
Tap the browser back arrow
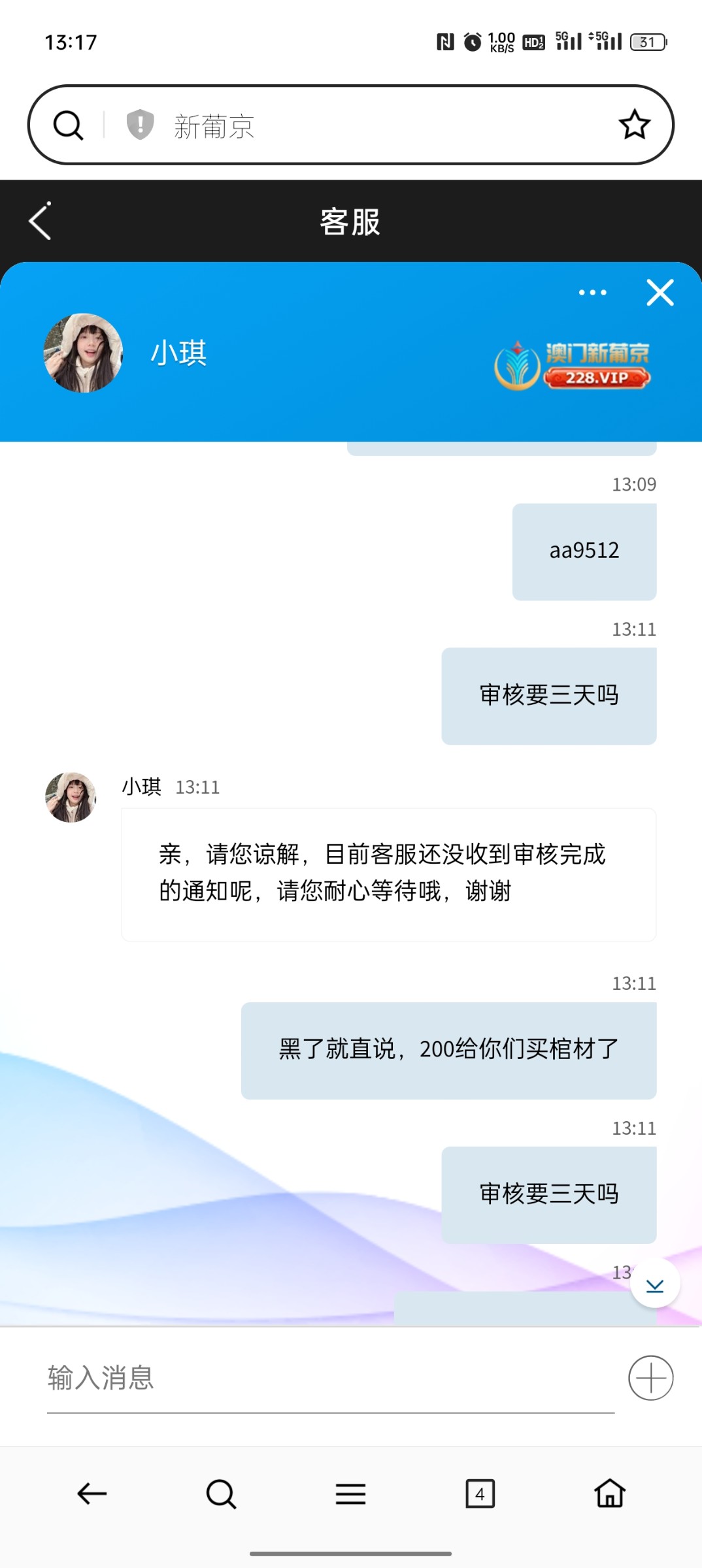click(x=92, y=1494)
